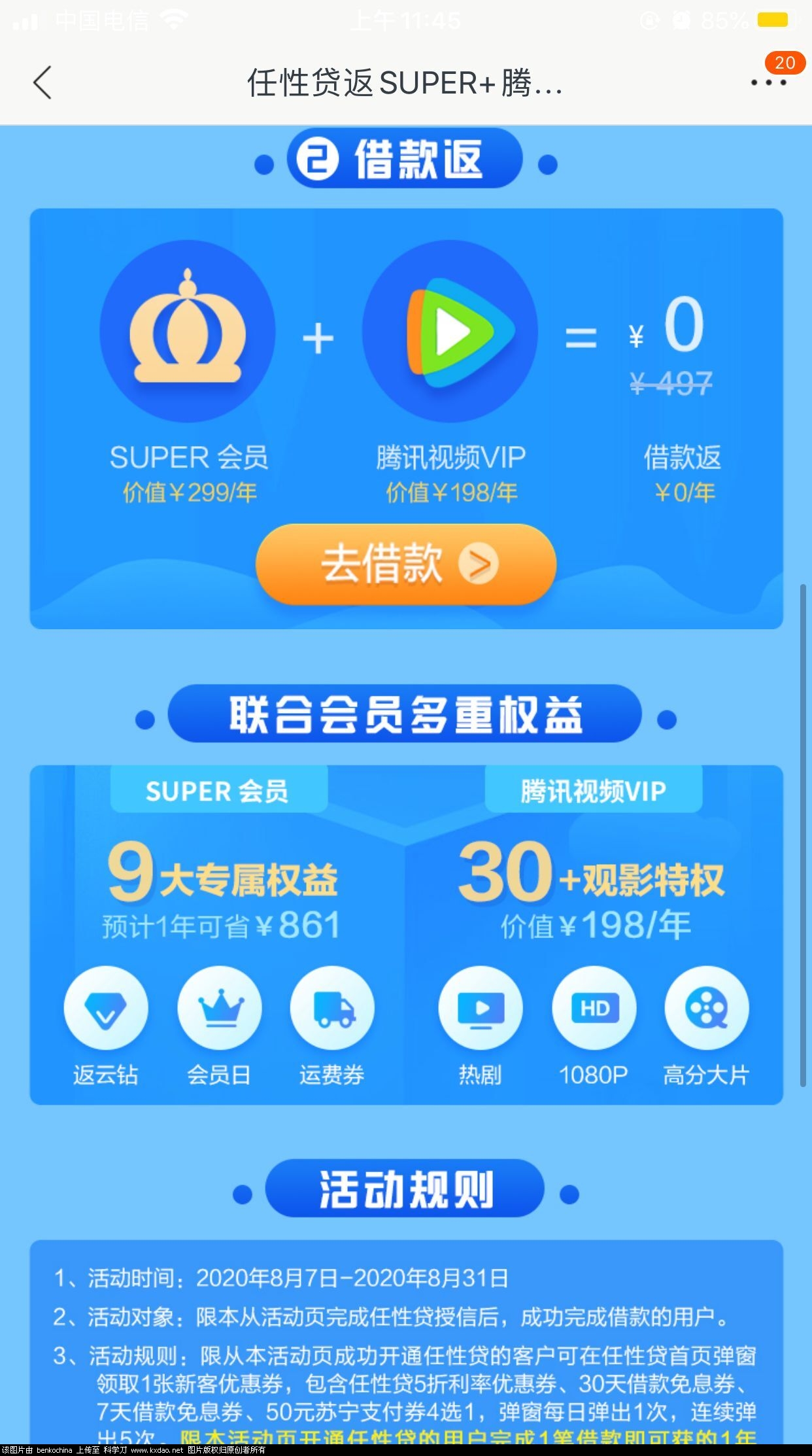This screenshot has height=1456, width=812.
Task: Click the 高分大片 film reel icon
Action: click(706, 1011)
